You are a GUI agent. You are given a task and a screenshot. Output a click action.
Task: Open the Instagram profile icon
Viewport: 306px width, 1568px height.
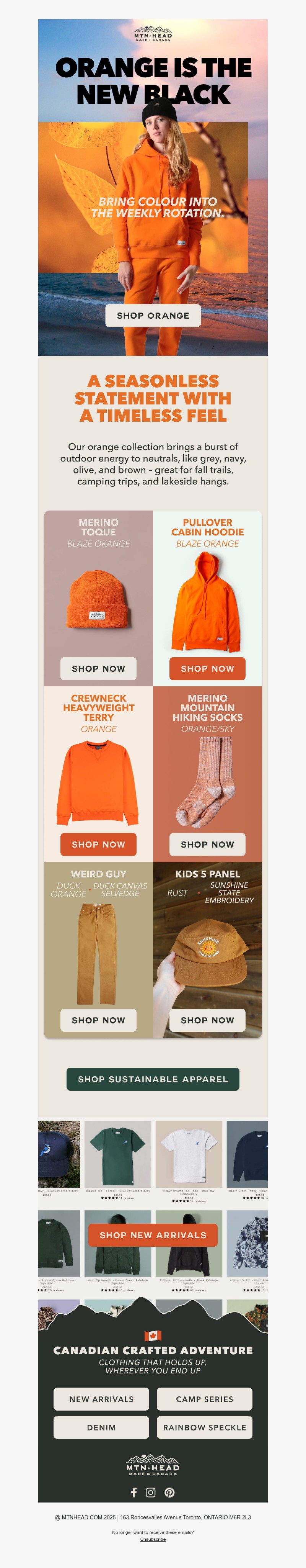coord(151,1493)
